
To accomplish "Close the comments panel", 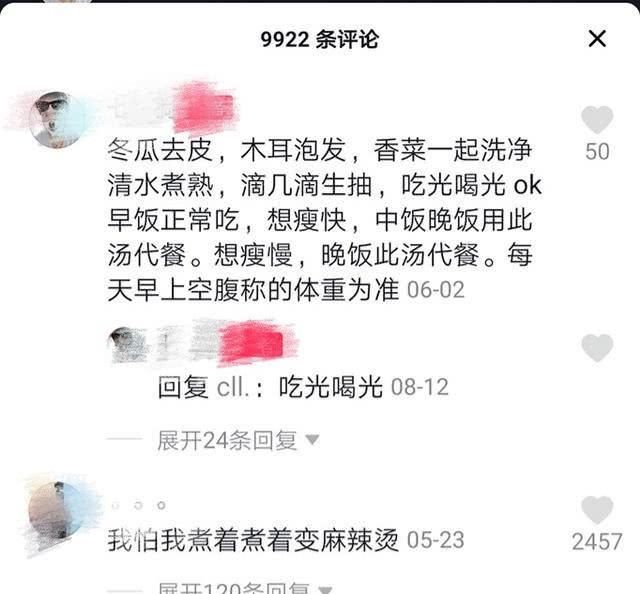I will tap(597, 39).
